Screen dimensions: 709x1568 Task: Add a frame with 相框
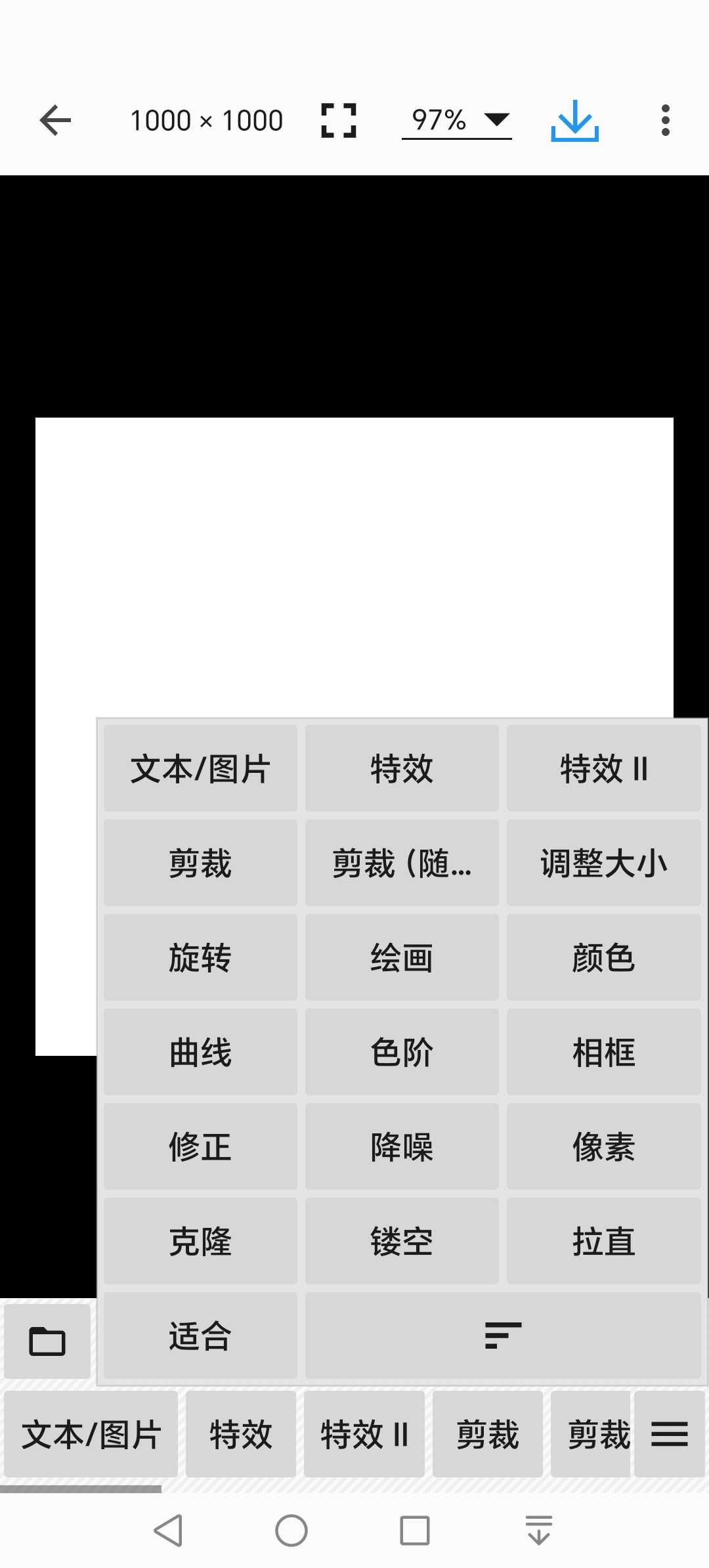[x=603, y=1052]
